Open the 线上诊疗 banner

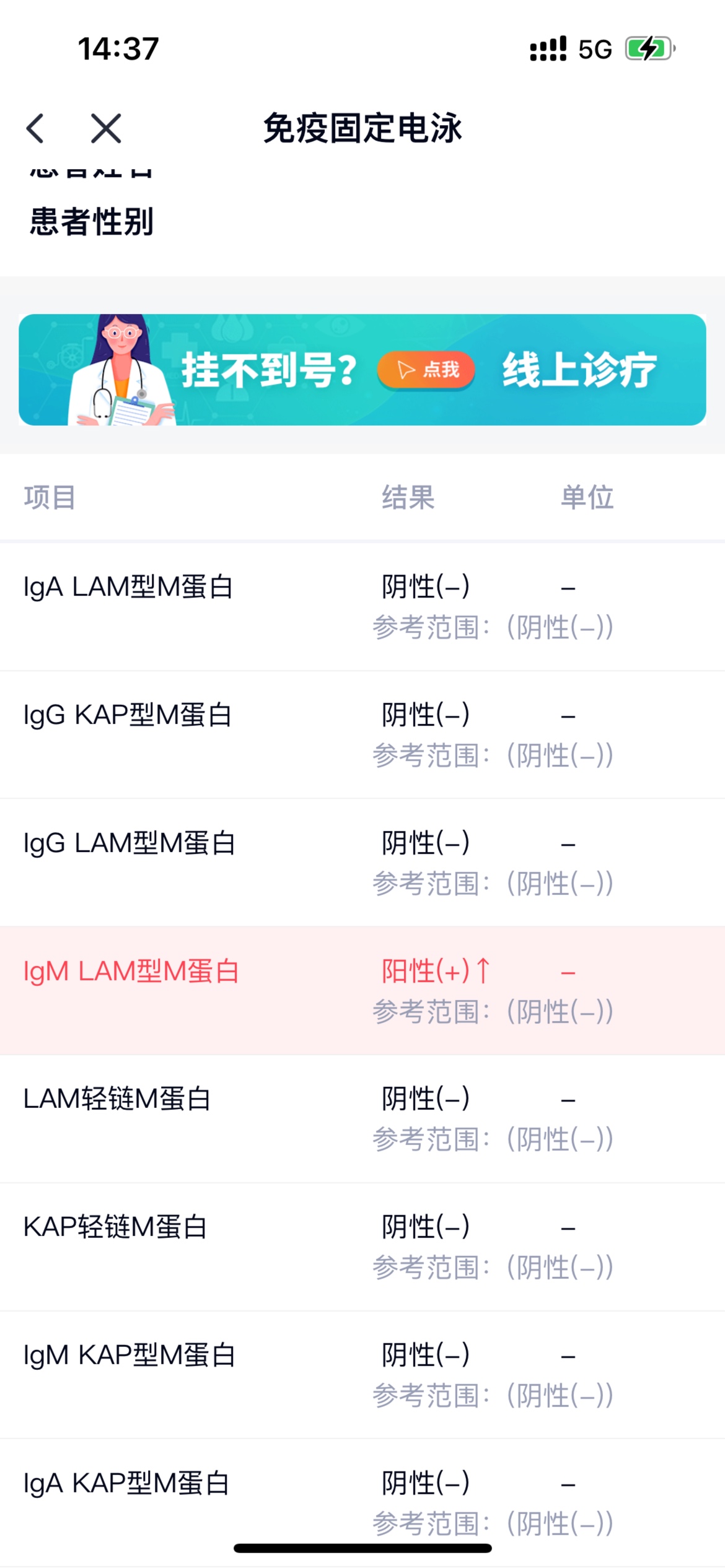(362, 370)
